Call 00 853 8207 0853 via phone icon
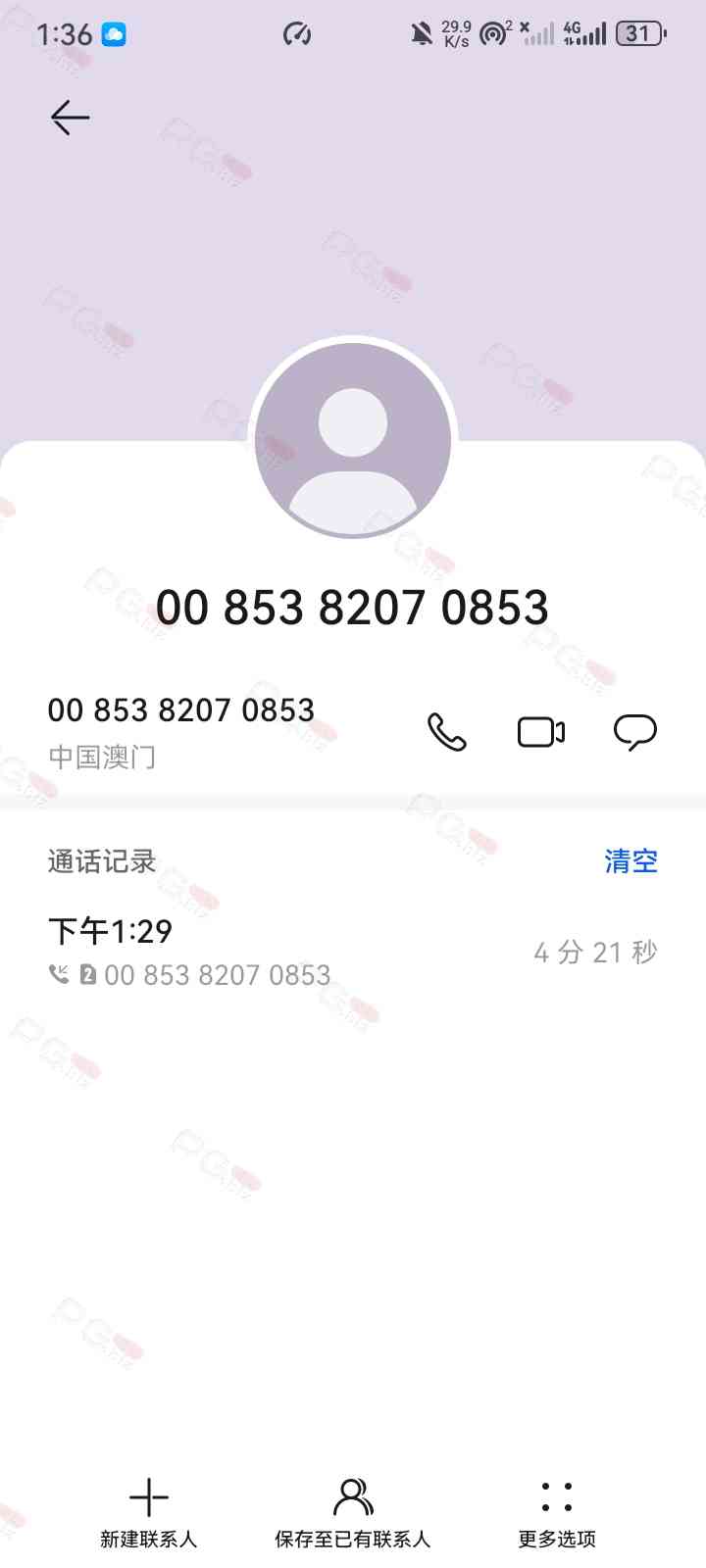This screenshot has height=1568, width=706. (x=446, y=732)
